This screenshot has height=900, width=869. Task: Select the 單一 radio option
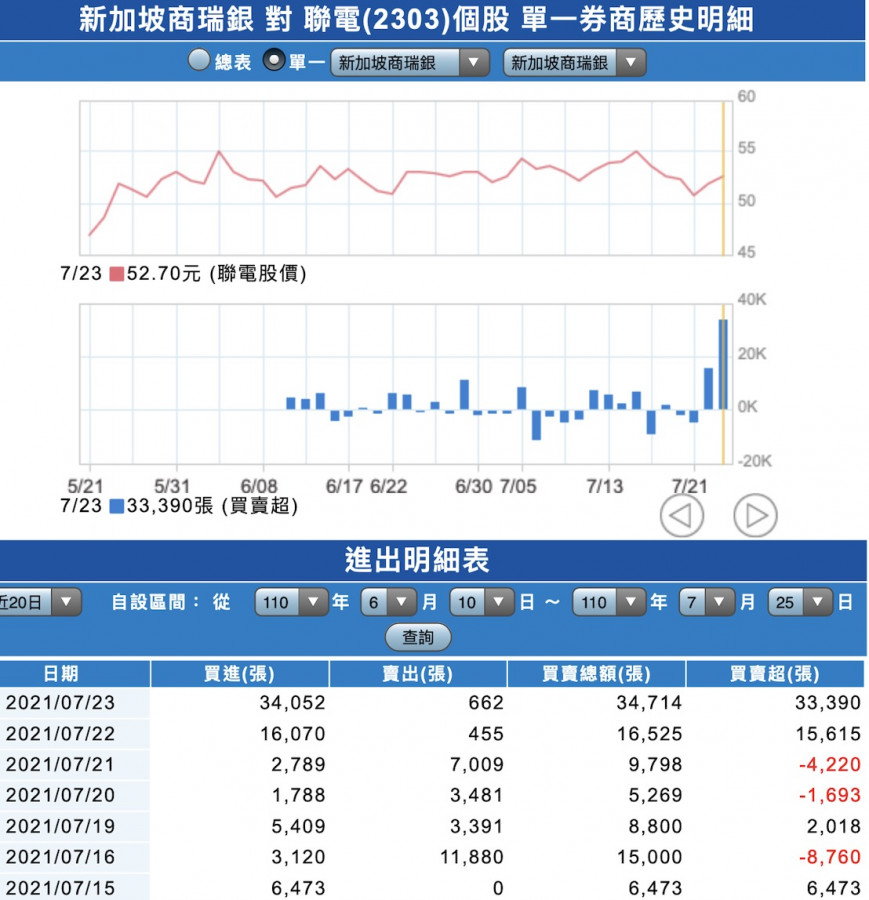[x=274, y=62]
